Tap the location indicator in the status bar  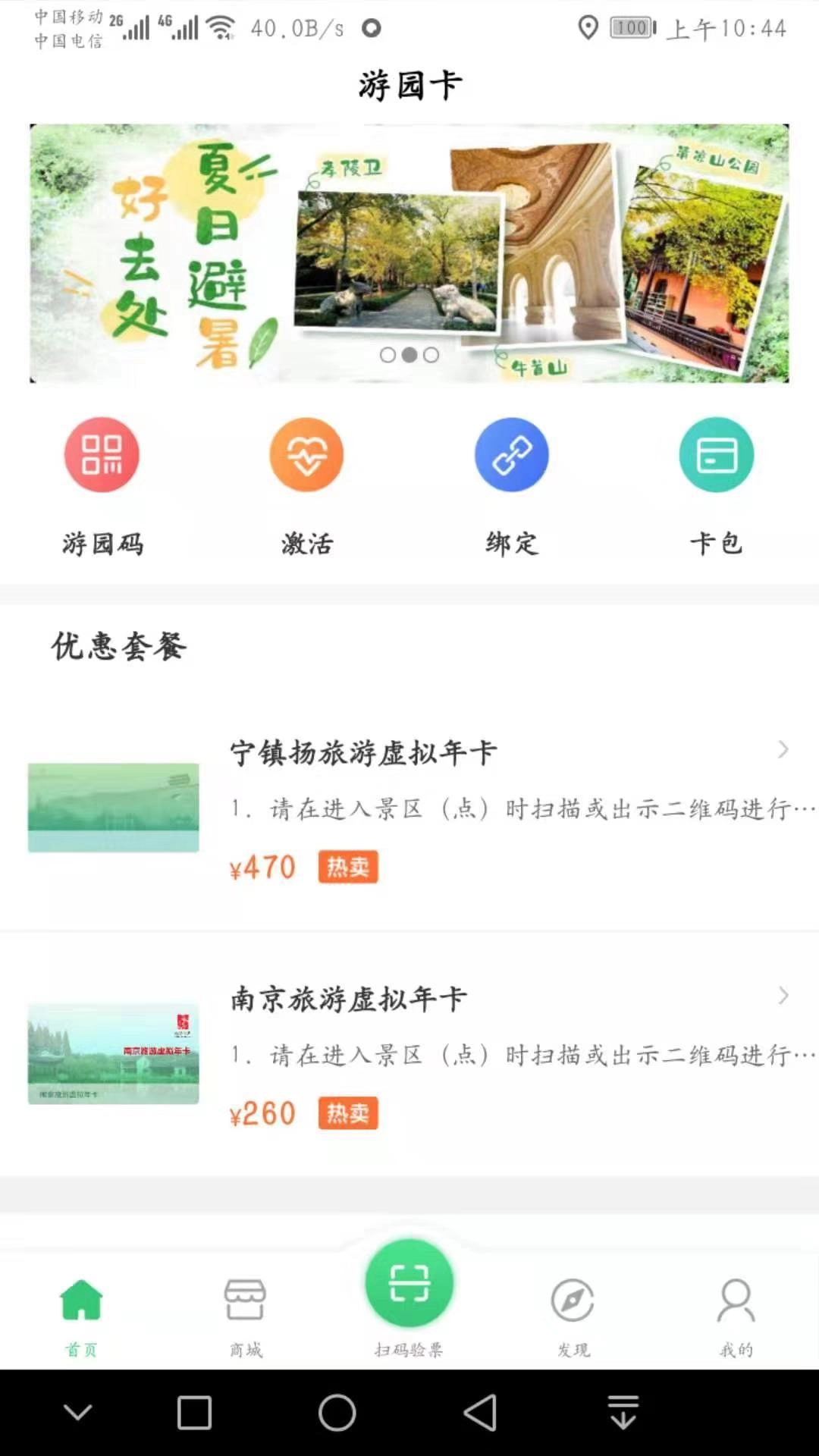[x=588, y=27]
